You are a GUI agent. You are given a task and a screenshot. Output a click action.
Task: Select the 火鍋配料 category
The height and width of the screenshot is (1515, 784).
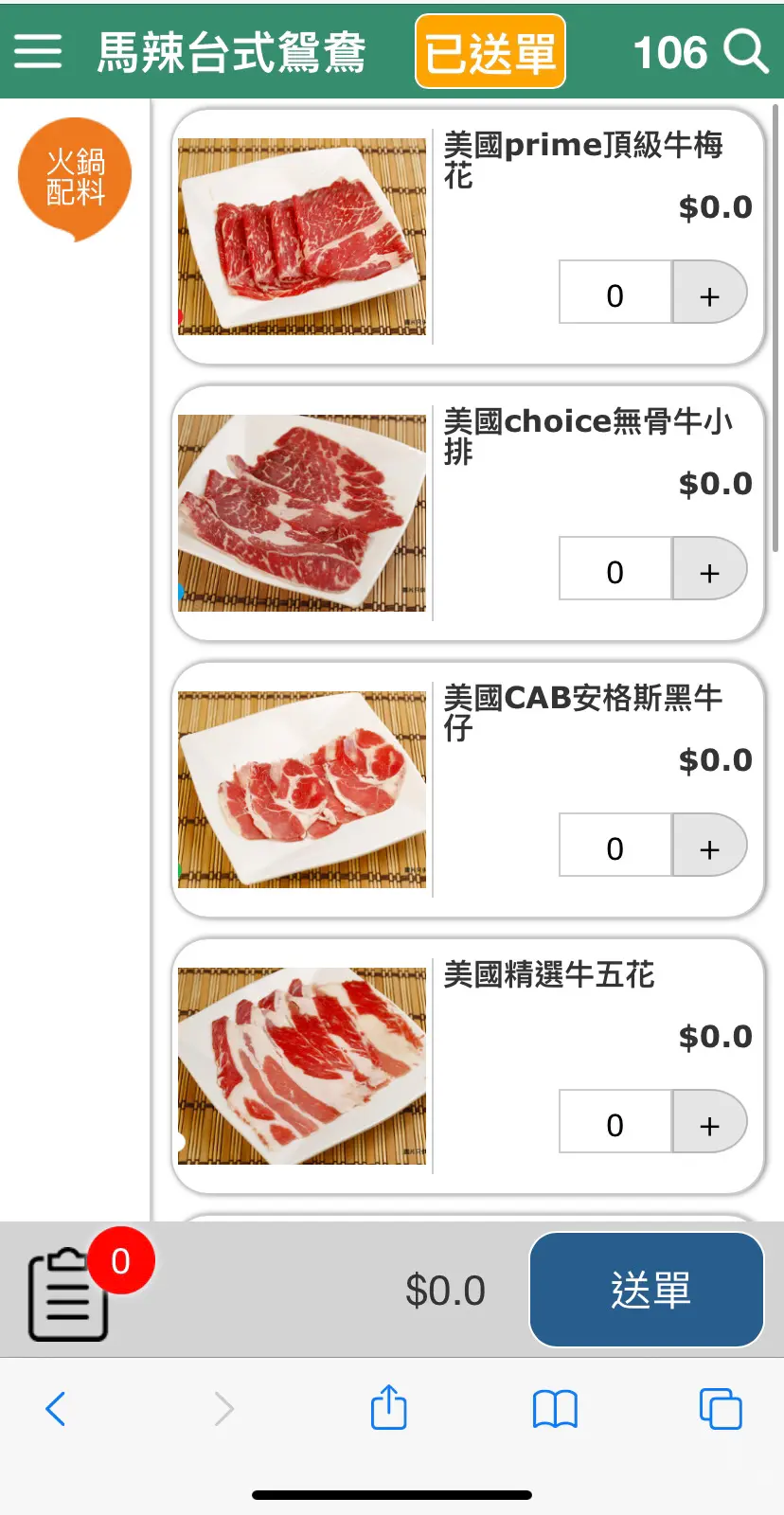pos(75,177)
